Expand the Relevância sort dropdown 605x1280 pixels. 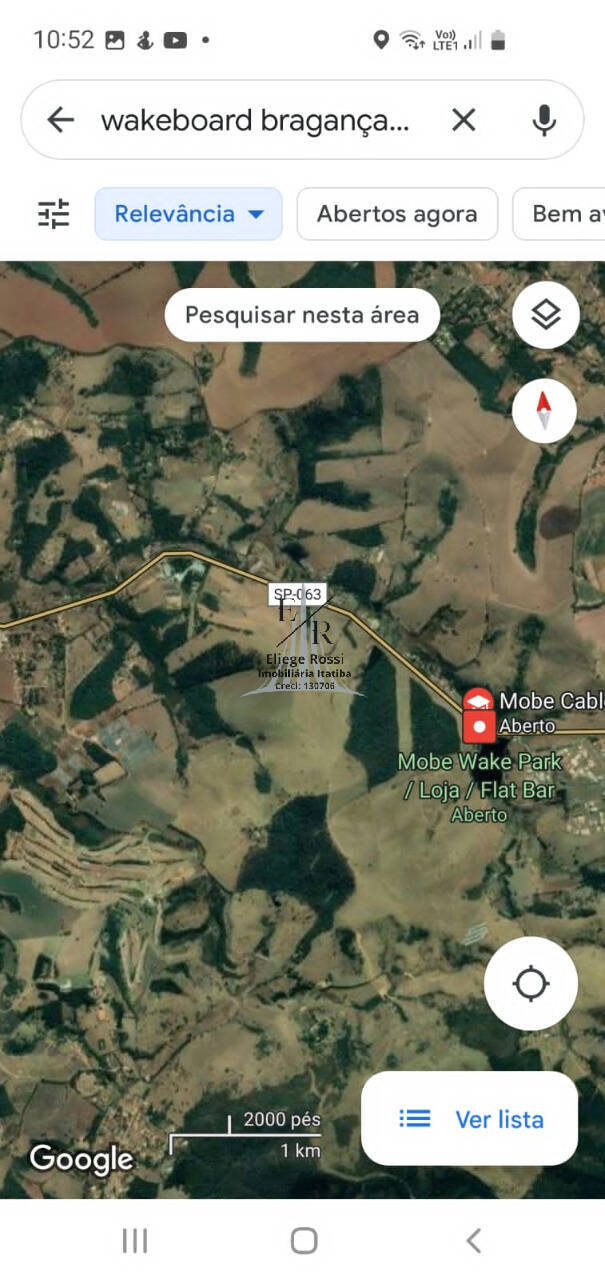tap(189, 214)
